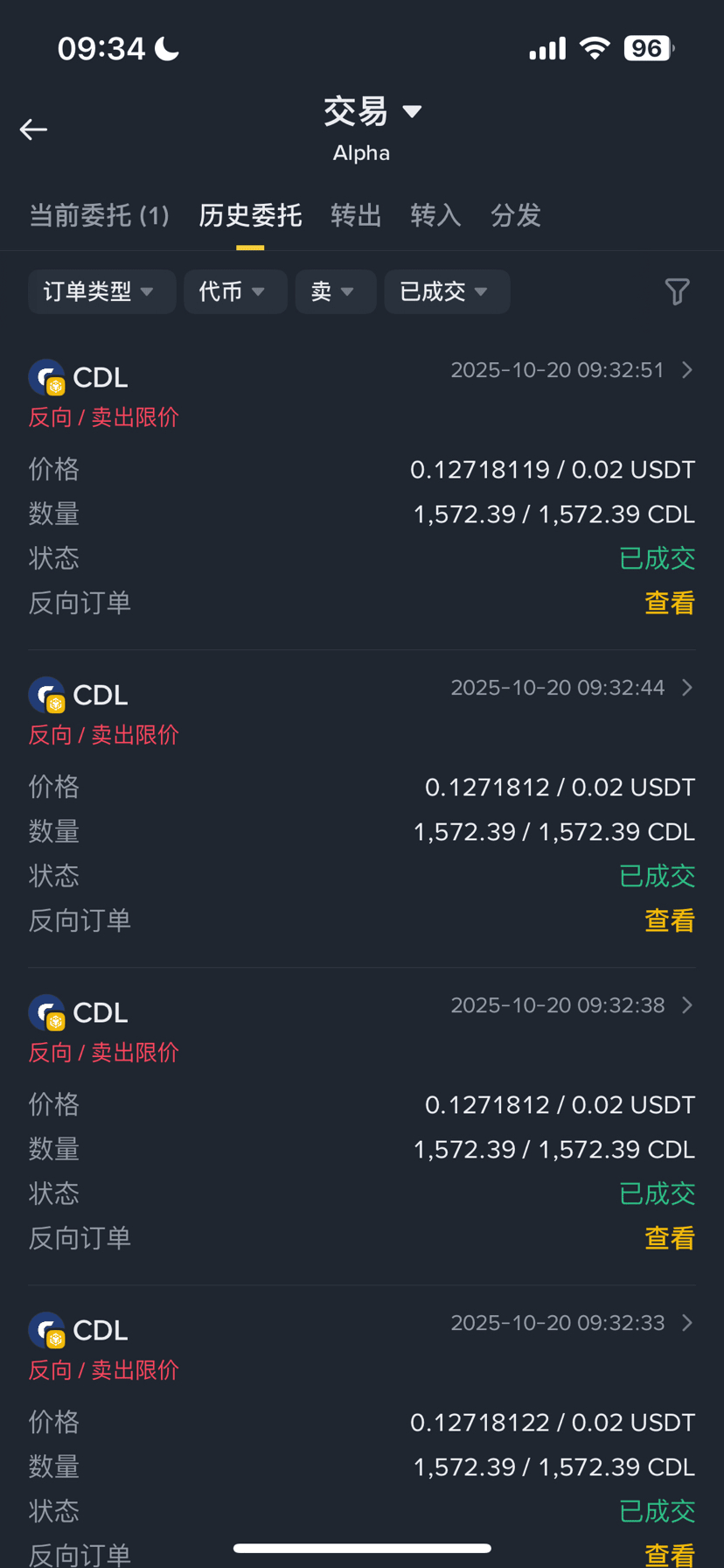The width and height of the screenshot is (724, 1568).
Task: Expand the 订单类型 filter
Action: pyautogui.click(x=101, y=291)
